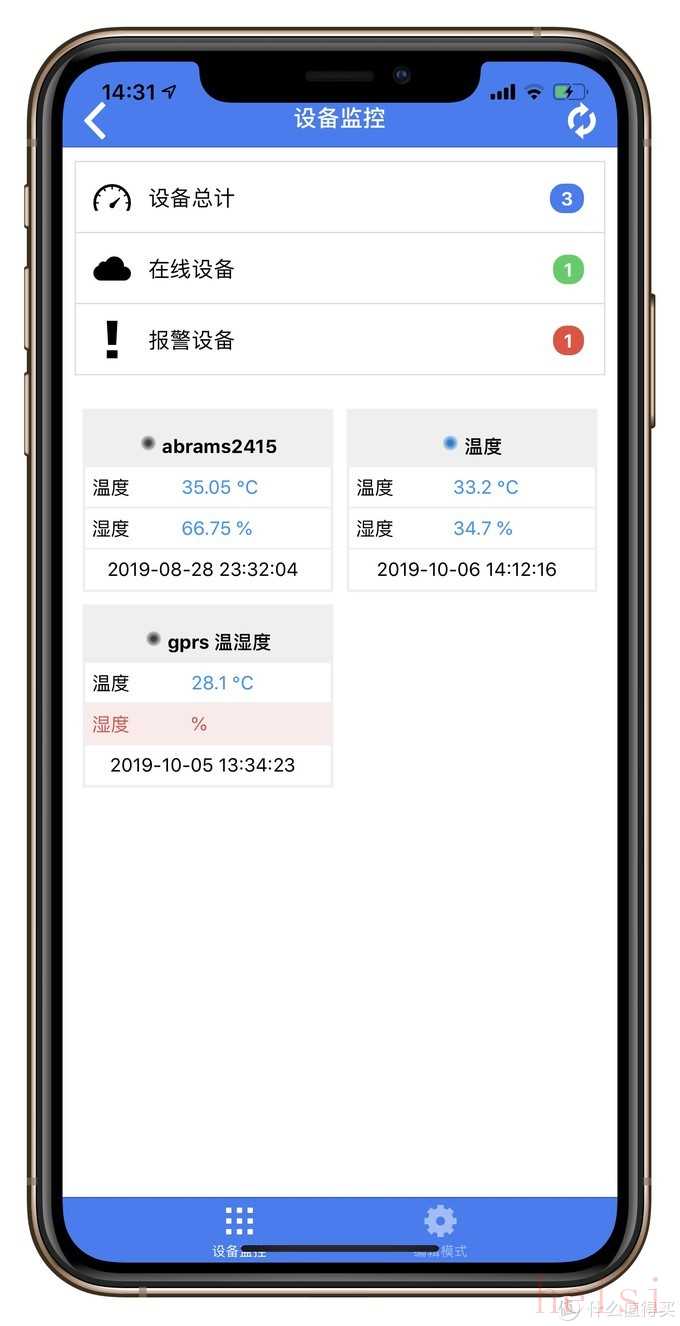The height and width of the screenshot is (1326, 680).
Task: Open the 温度 device card
Action: [472, 446]
